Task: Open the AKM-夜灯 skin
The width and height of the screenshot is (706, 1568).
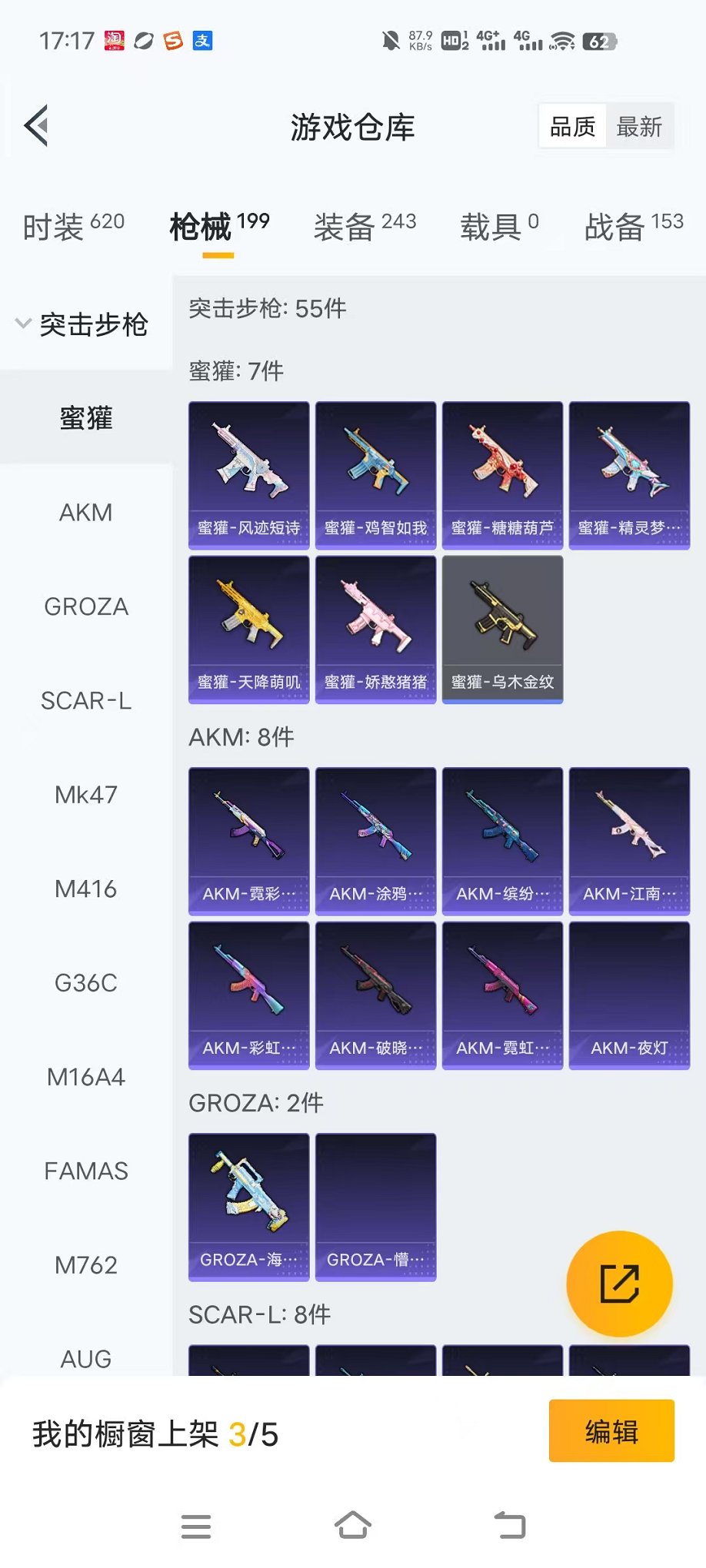Action: pos(629,995)
